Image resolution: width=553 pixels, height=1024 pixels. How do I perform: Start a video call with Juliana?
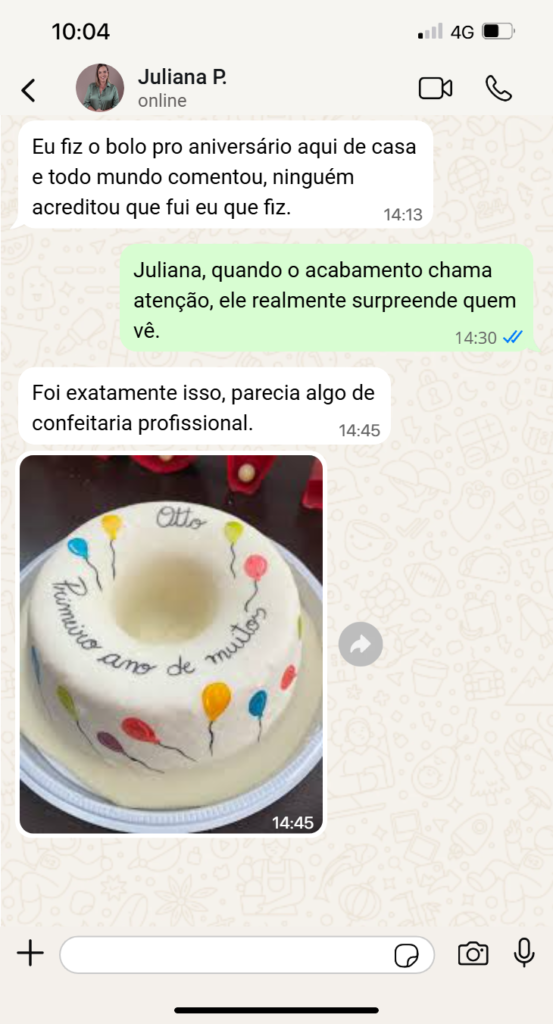[435, 88]
